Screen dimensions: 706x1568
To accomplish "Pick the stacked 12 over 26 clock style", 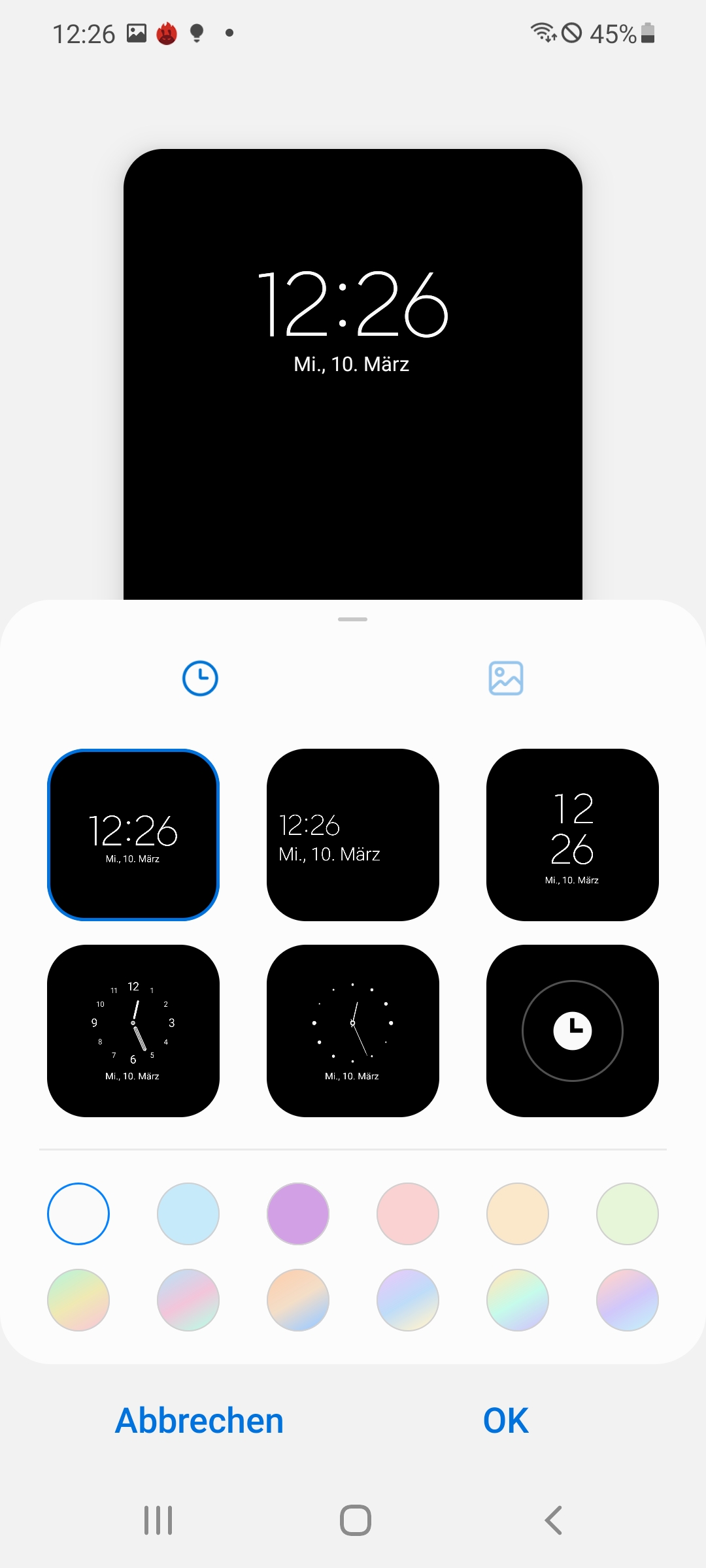I will click(573, 835).
